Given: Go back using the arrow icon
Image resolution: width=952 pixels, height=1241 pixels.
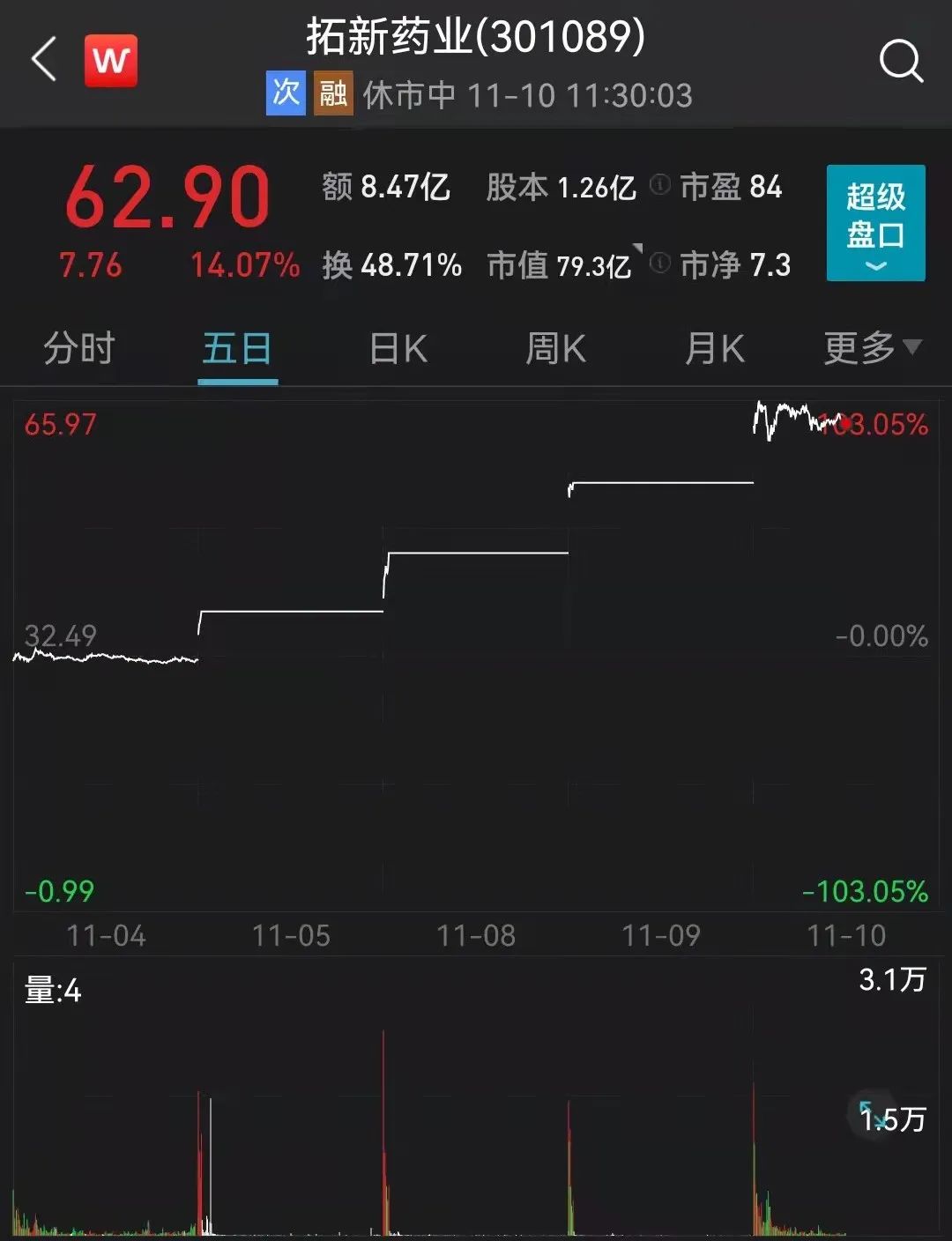Looking at the screenshot, I should point(44,60).
